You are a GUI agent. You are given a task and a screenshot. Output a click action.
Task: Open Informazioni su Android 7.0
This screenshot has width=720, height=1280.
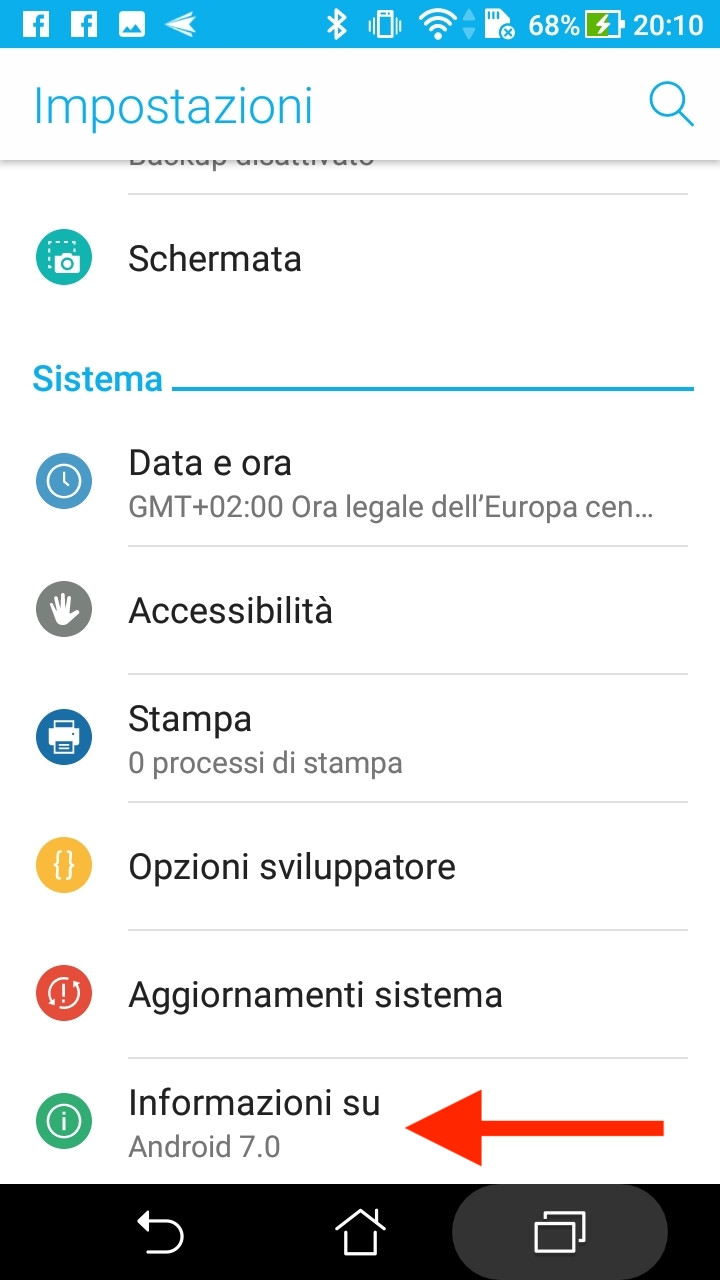pyautogui.click(x=360, y=1122)
